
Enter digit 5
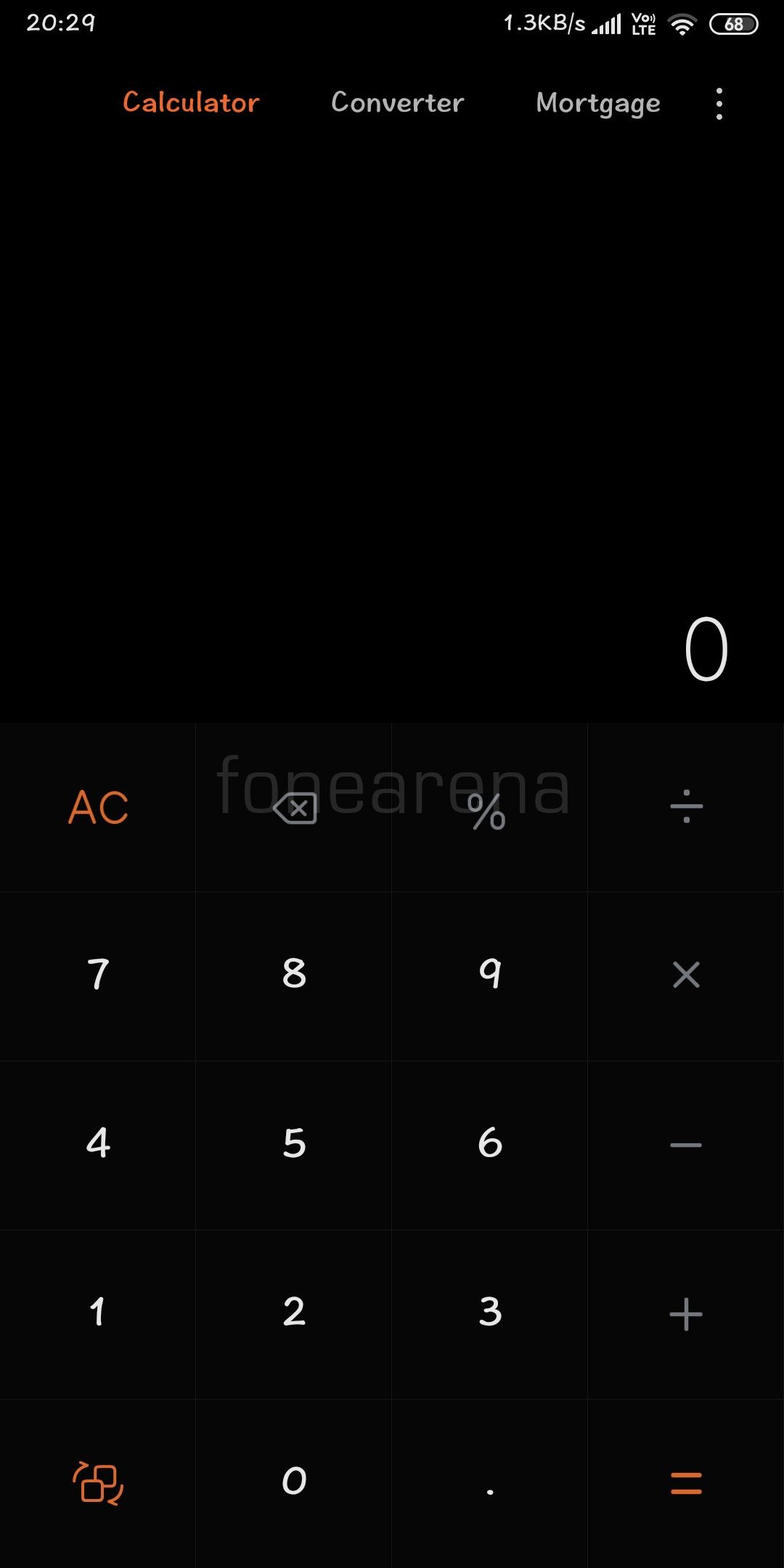294,1146
